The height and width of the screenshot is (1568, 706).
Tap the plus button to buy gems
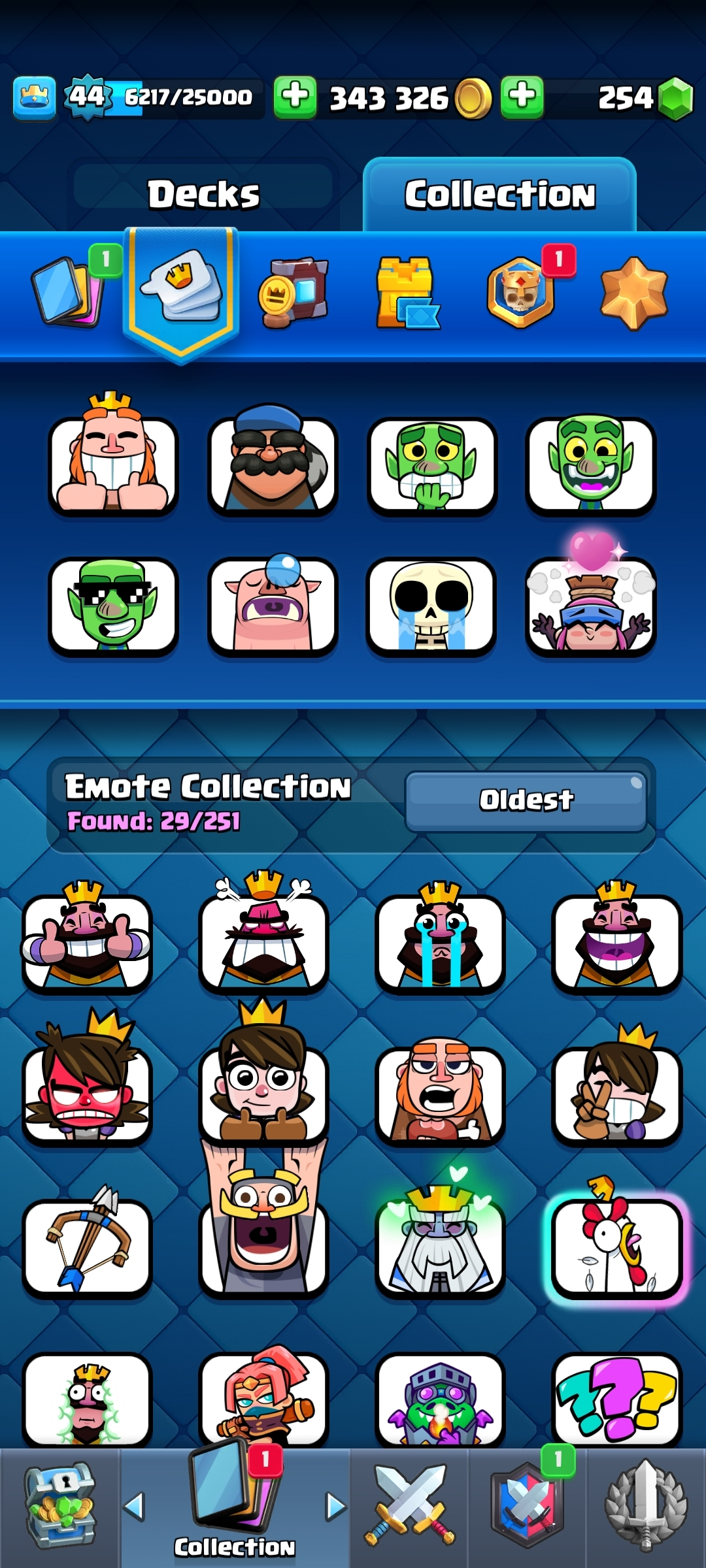[522, 97]
